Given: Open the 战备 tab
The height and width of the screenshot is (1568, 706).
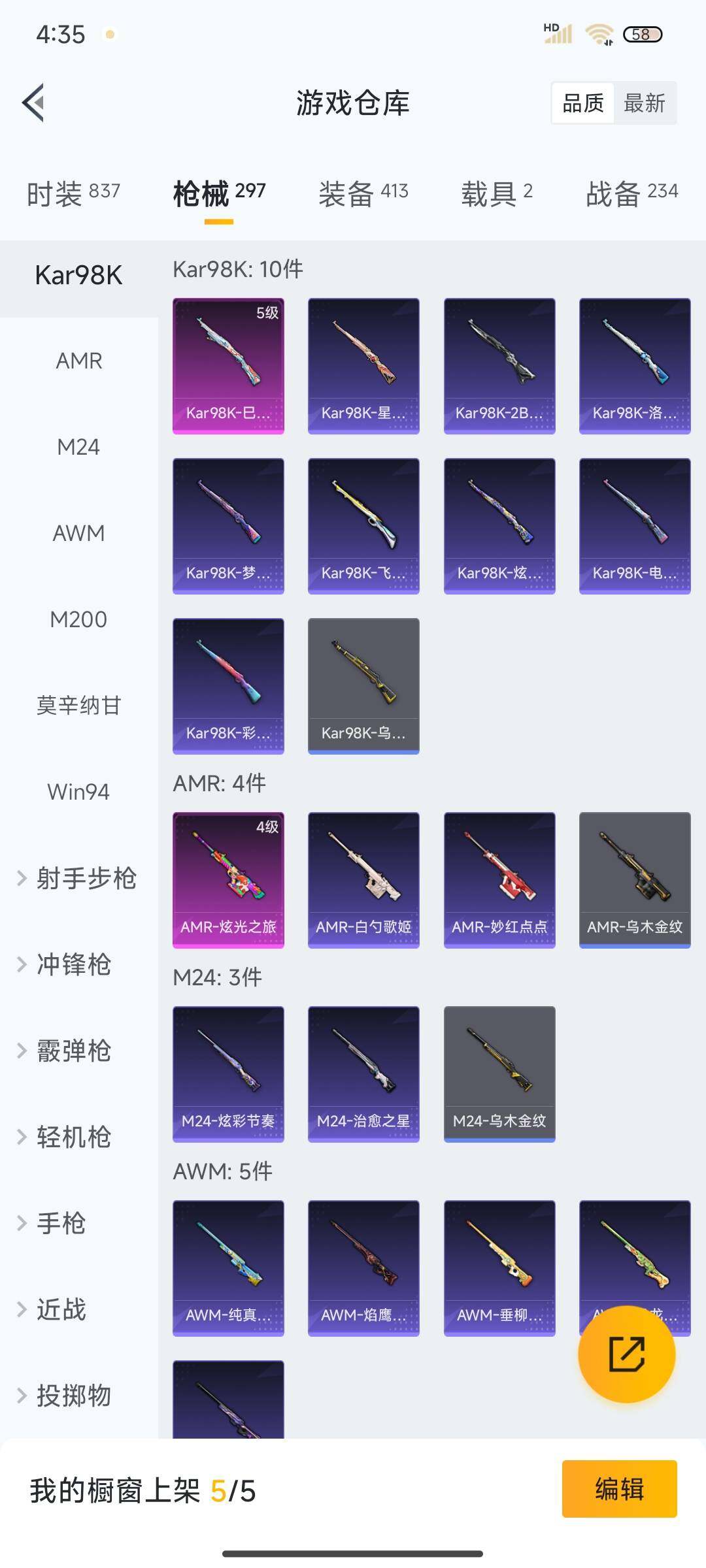Looking at the screenshot, I should (631, 193).
